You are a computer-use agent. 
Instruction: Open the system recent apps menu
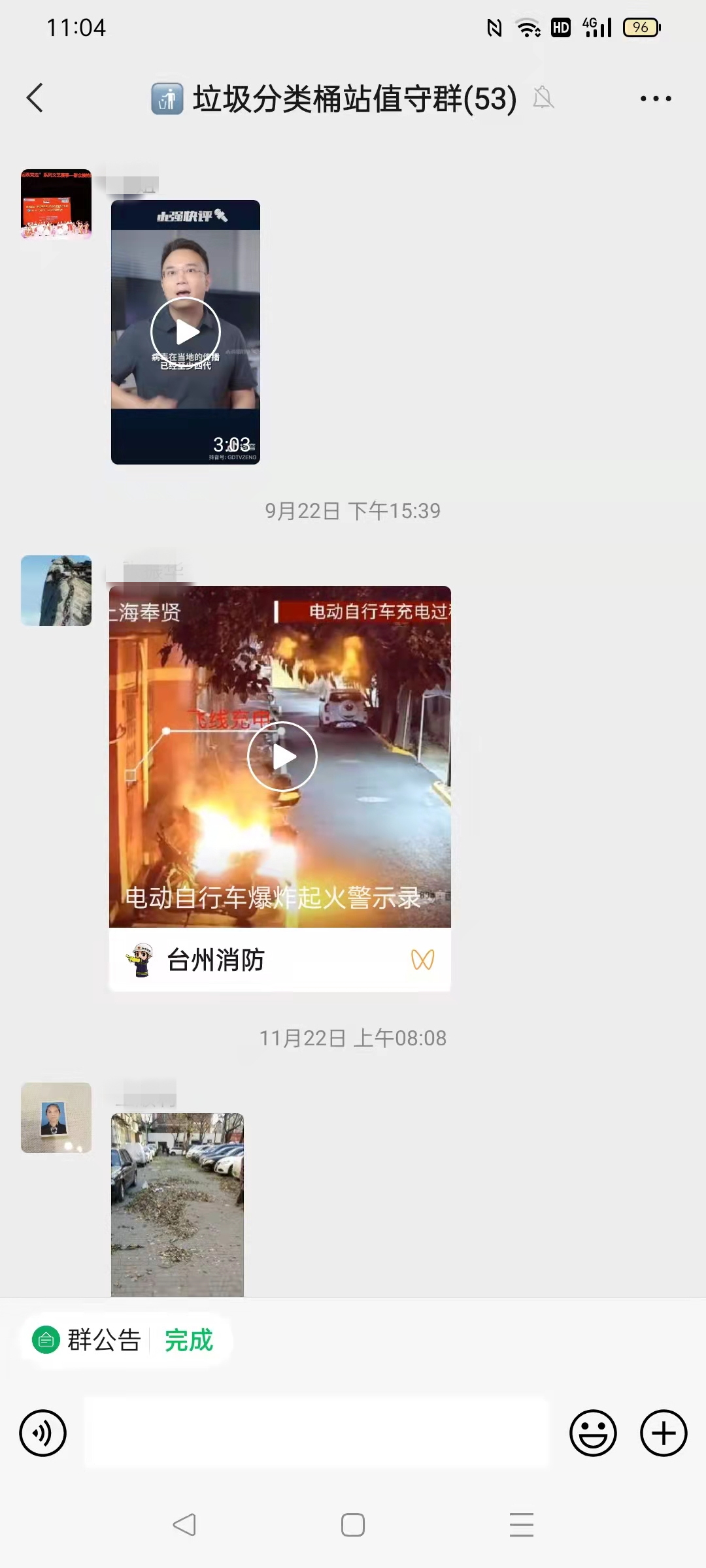[521, 1525]
